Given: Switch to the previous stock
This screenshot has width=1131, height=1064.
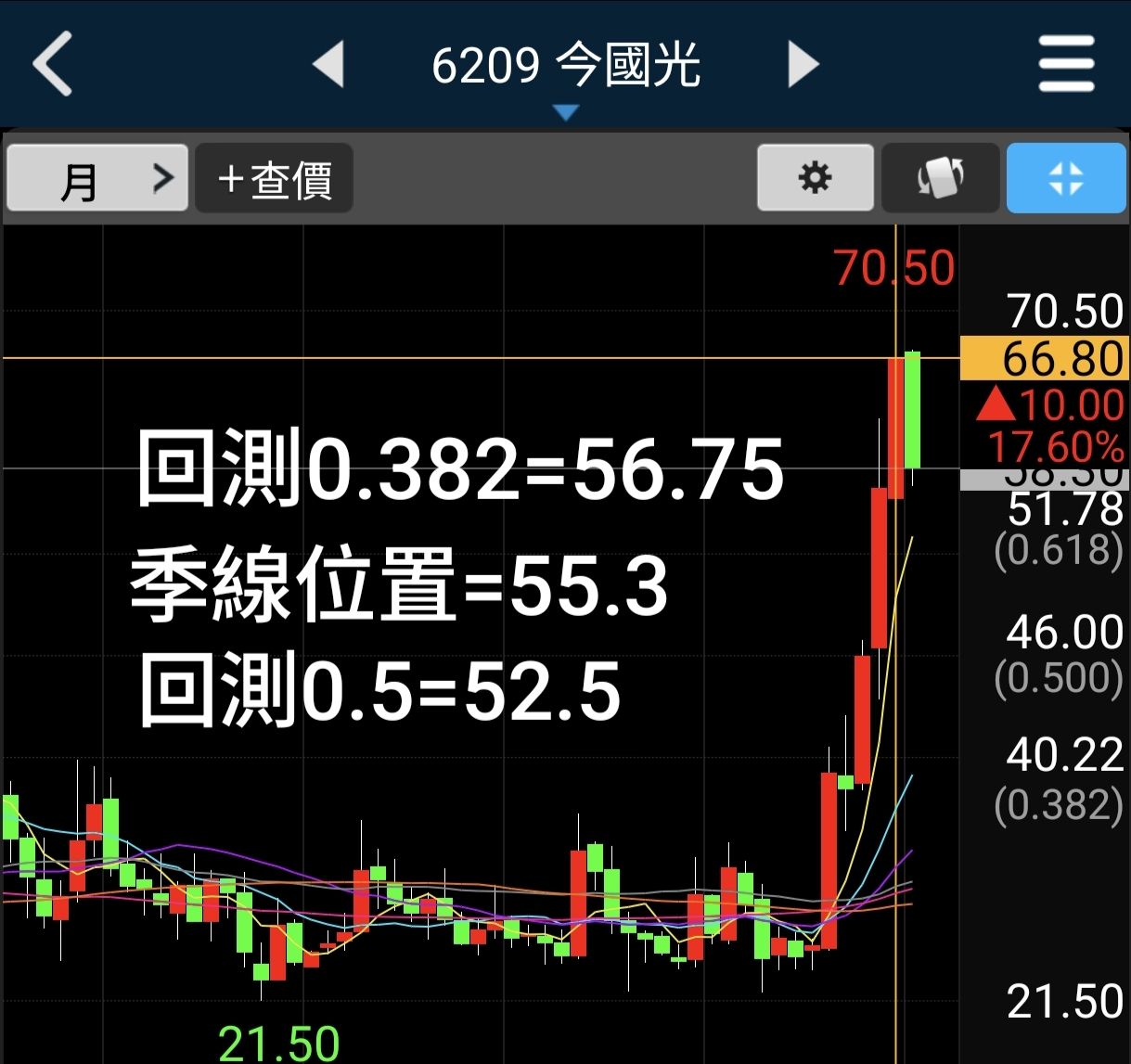Looking at the screenshot, I should [328, 65].
